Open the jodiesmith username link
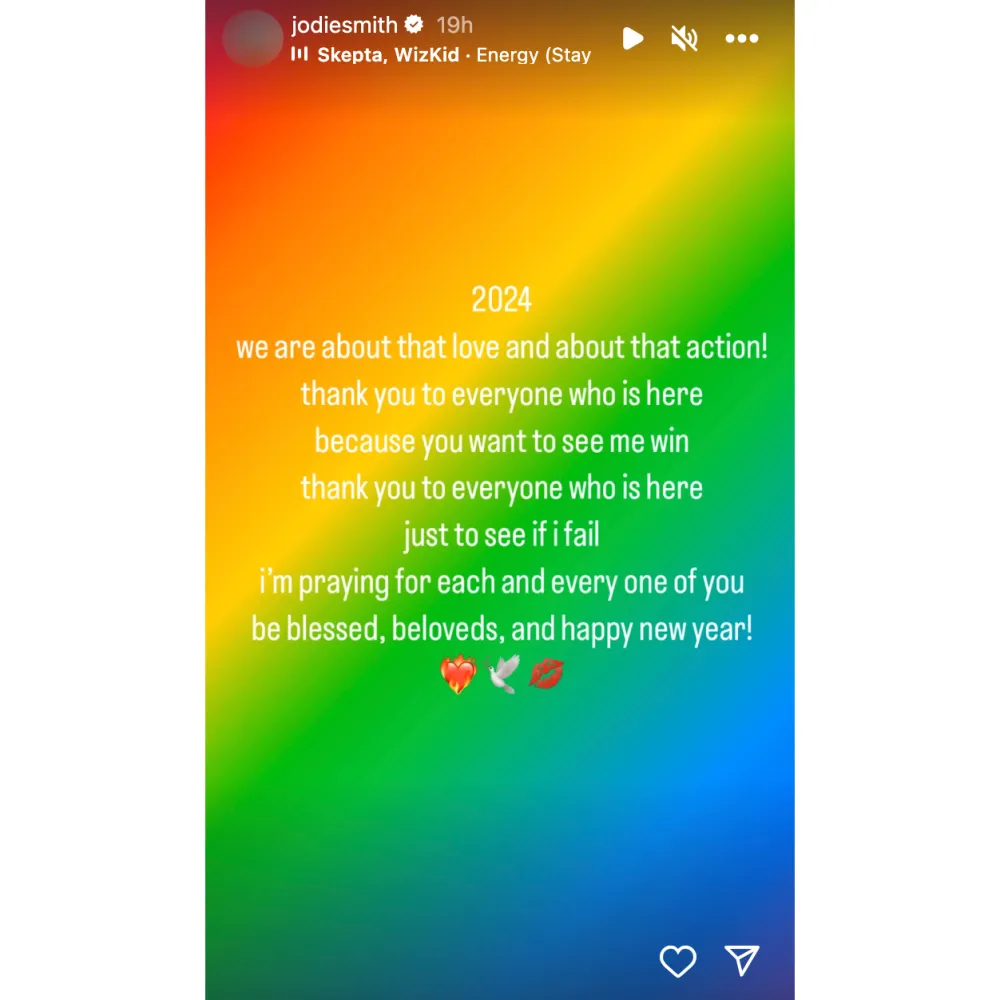This screenshot has height=1000, width=1000. pyautogui.click(x=344, y=25)
